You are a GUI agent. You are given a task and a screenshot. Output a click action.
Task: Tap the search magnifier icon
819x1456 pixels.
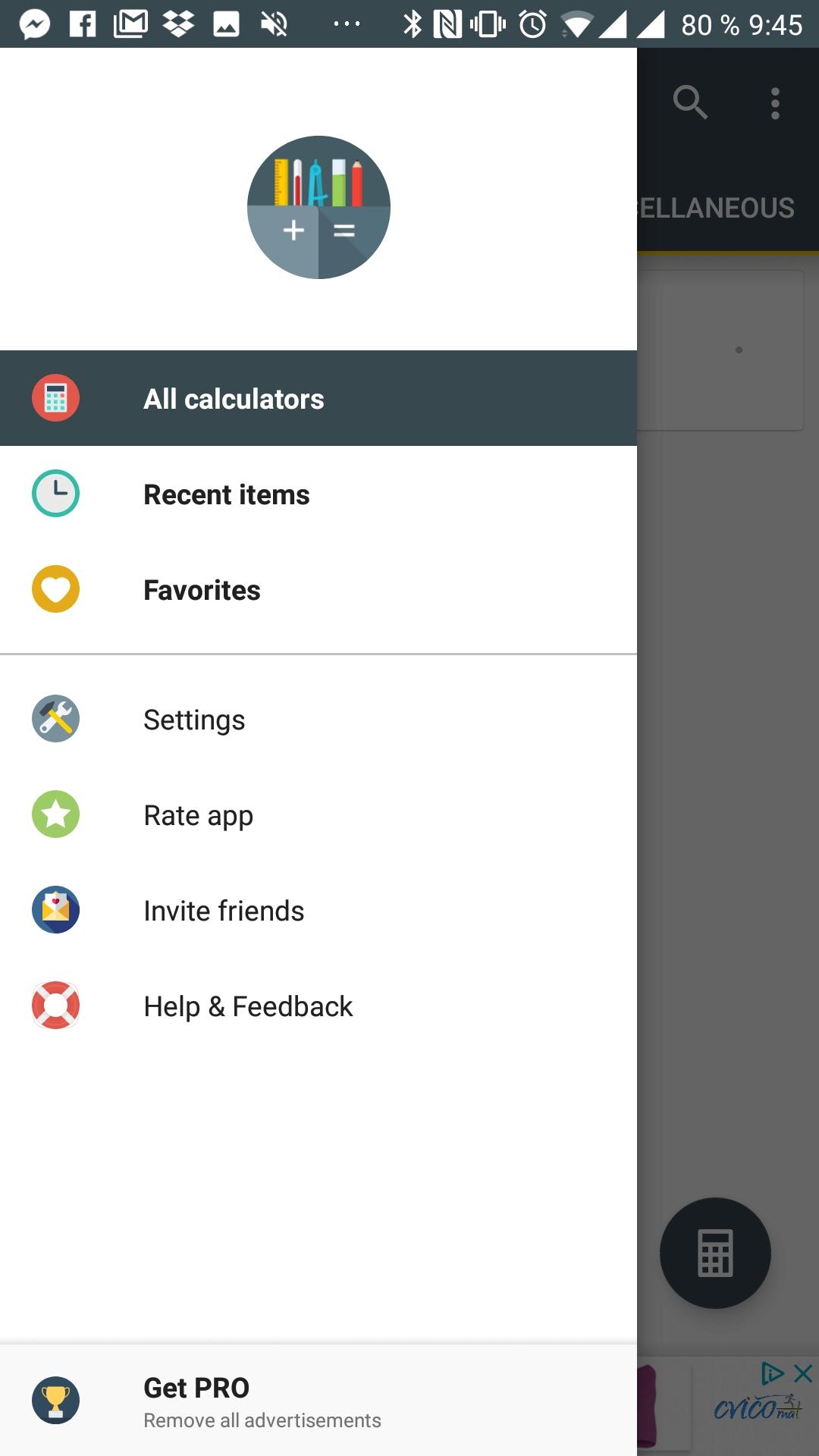point(690,102)
